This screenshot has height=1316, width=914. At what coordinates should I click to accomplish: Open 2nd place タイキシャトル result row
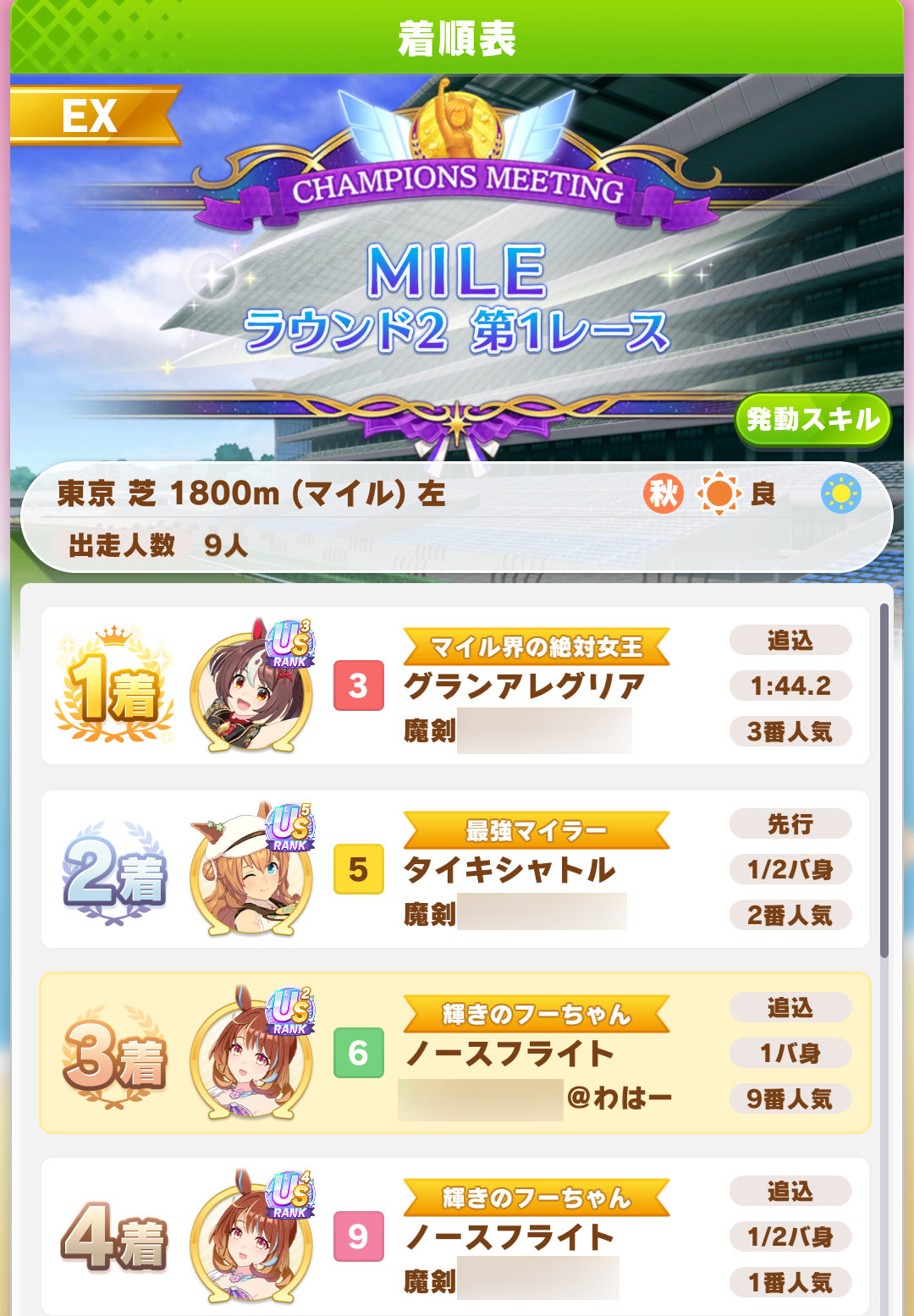[455, 869]
